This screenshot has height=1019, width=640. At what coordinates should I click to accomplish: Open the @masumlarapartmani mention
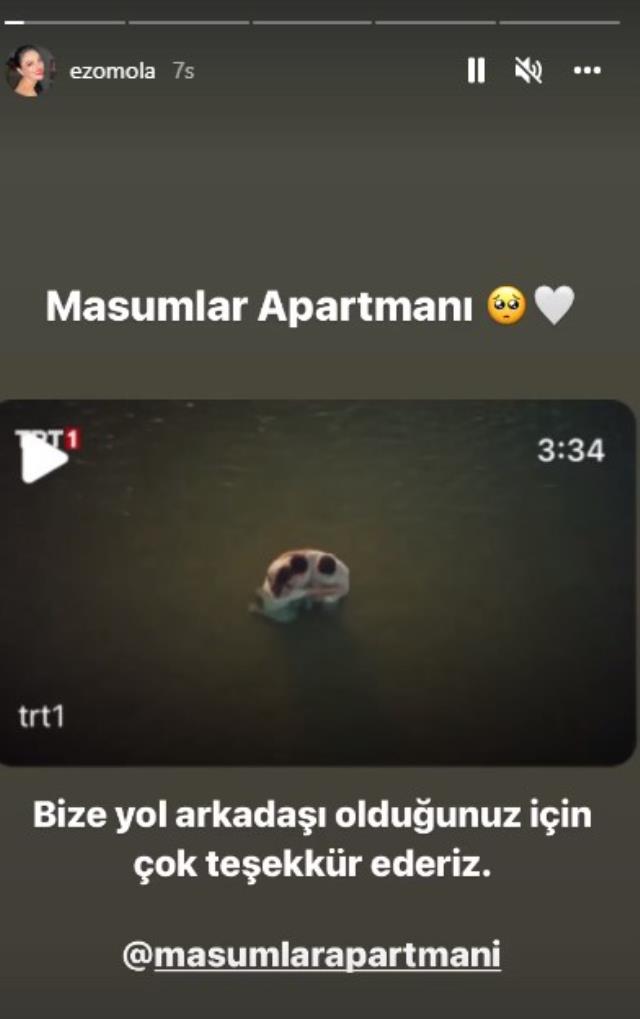click(x=311, y=955)
